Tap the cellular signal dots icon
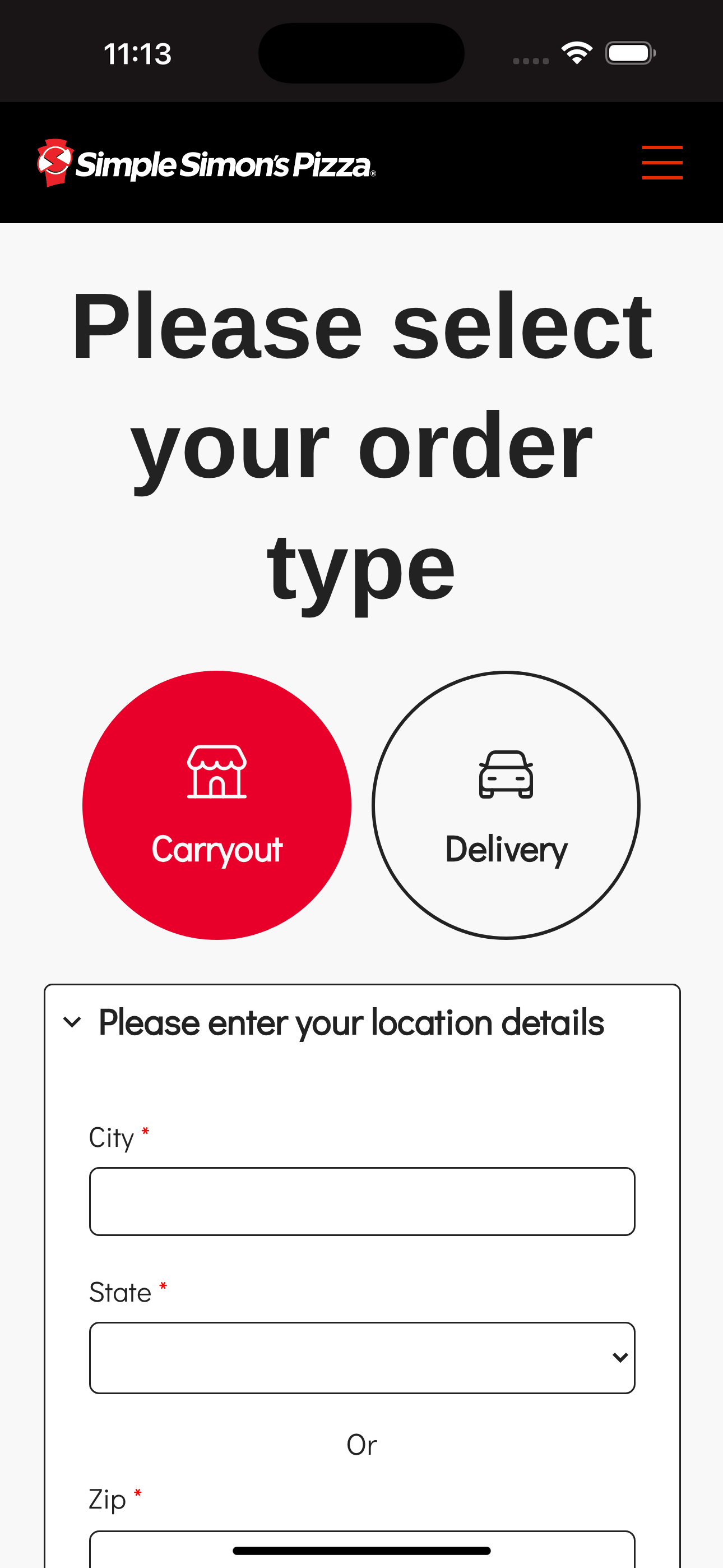 tap(529, 59)
